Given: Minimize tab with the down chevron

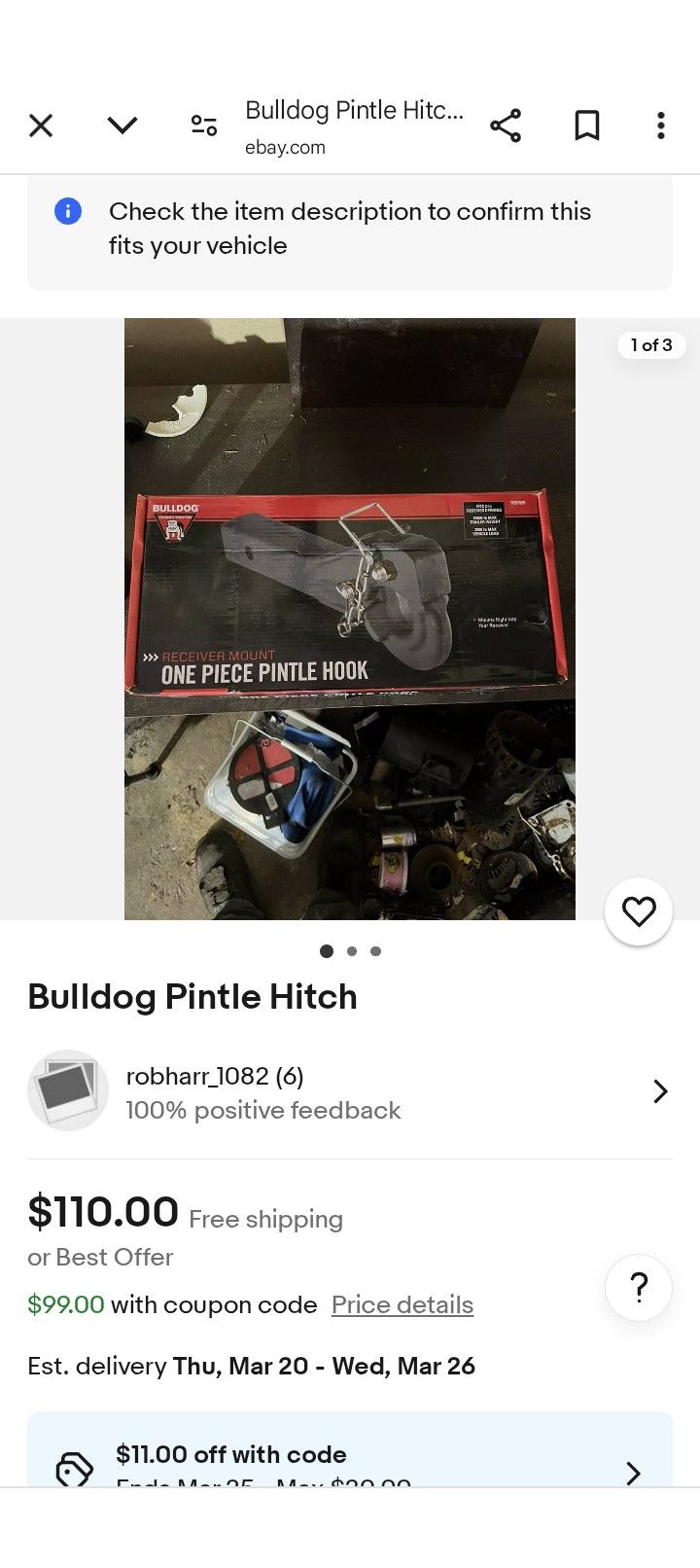Looking at the screenshot, I should 122,125.
